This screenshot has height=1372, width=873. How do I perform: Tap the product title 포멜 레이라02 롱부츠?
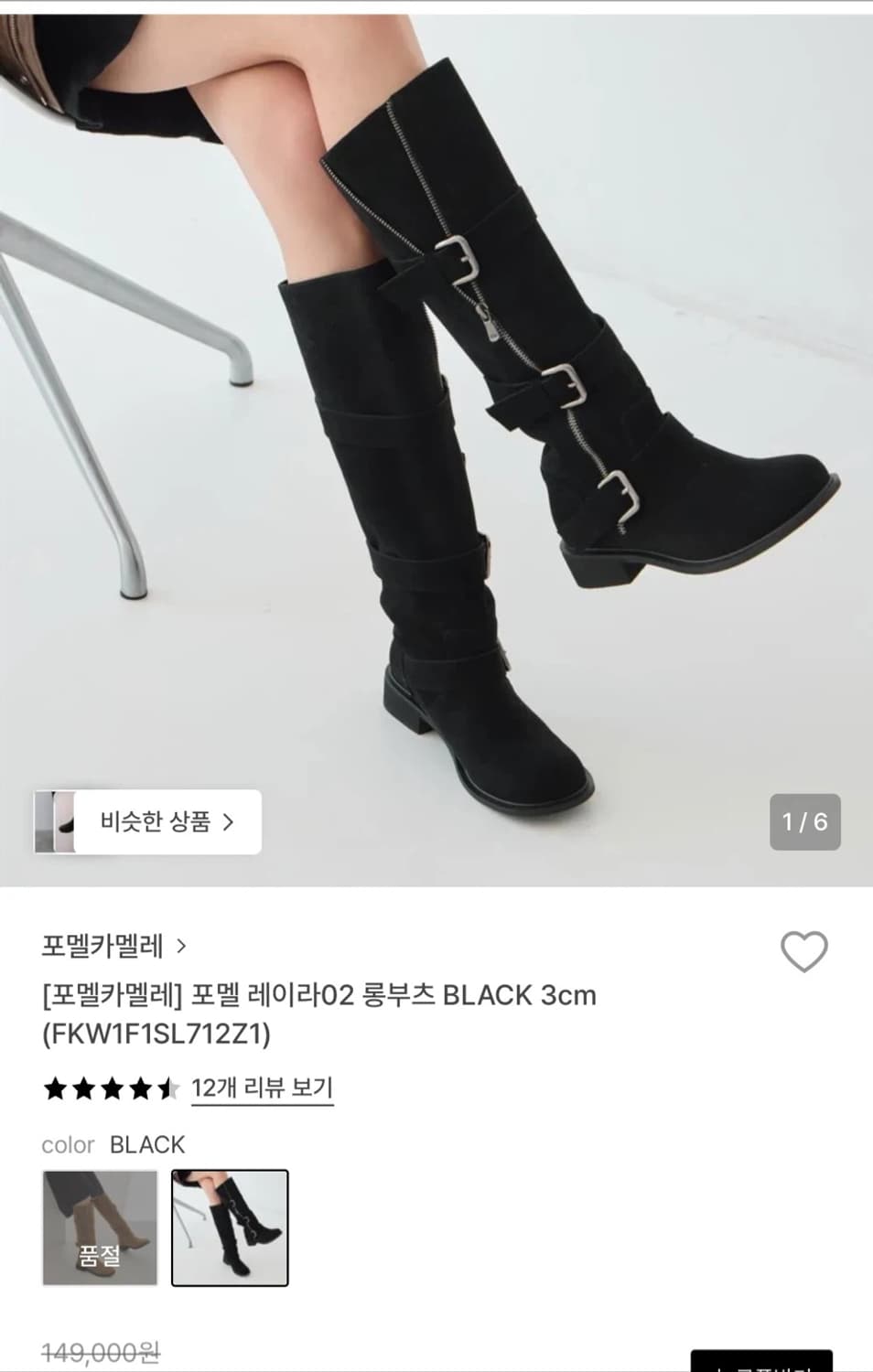pyautogui.click(x=320, y=997)
